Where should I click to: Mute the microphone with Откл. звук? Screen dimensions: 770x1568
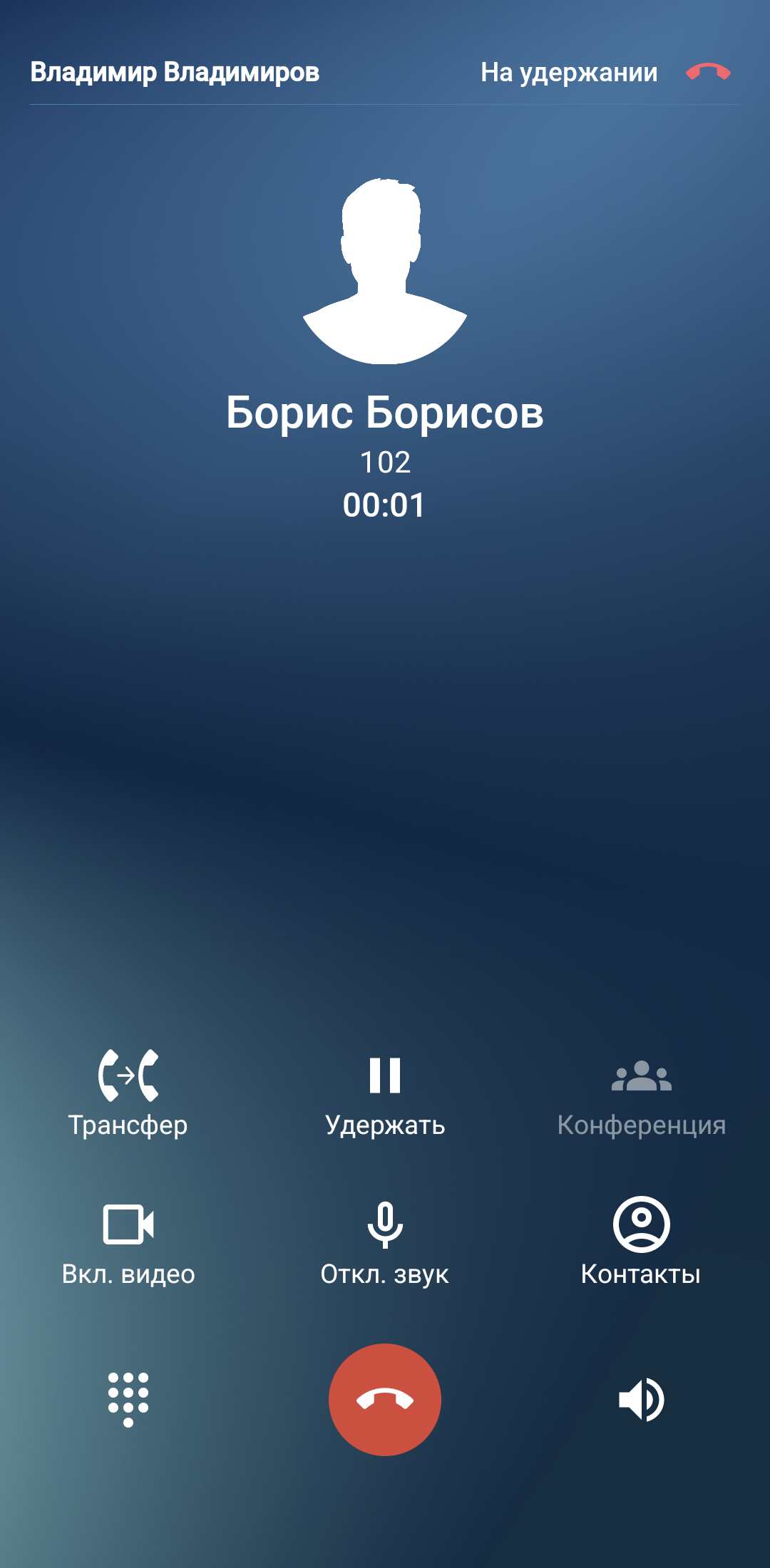tap(385, 1242)
